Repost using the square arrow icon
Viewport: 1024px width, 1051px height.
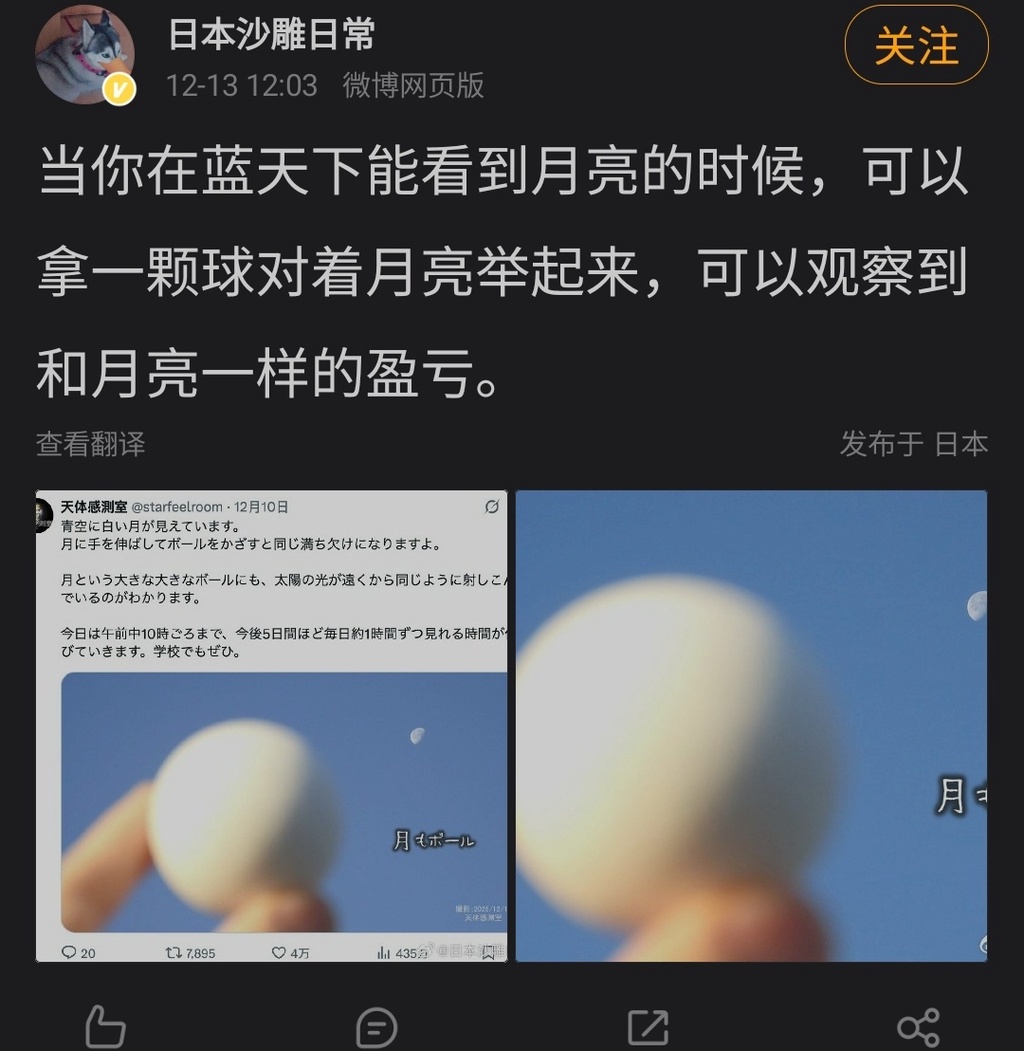[648, 1026]
